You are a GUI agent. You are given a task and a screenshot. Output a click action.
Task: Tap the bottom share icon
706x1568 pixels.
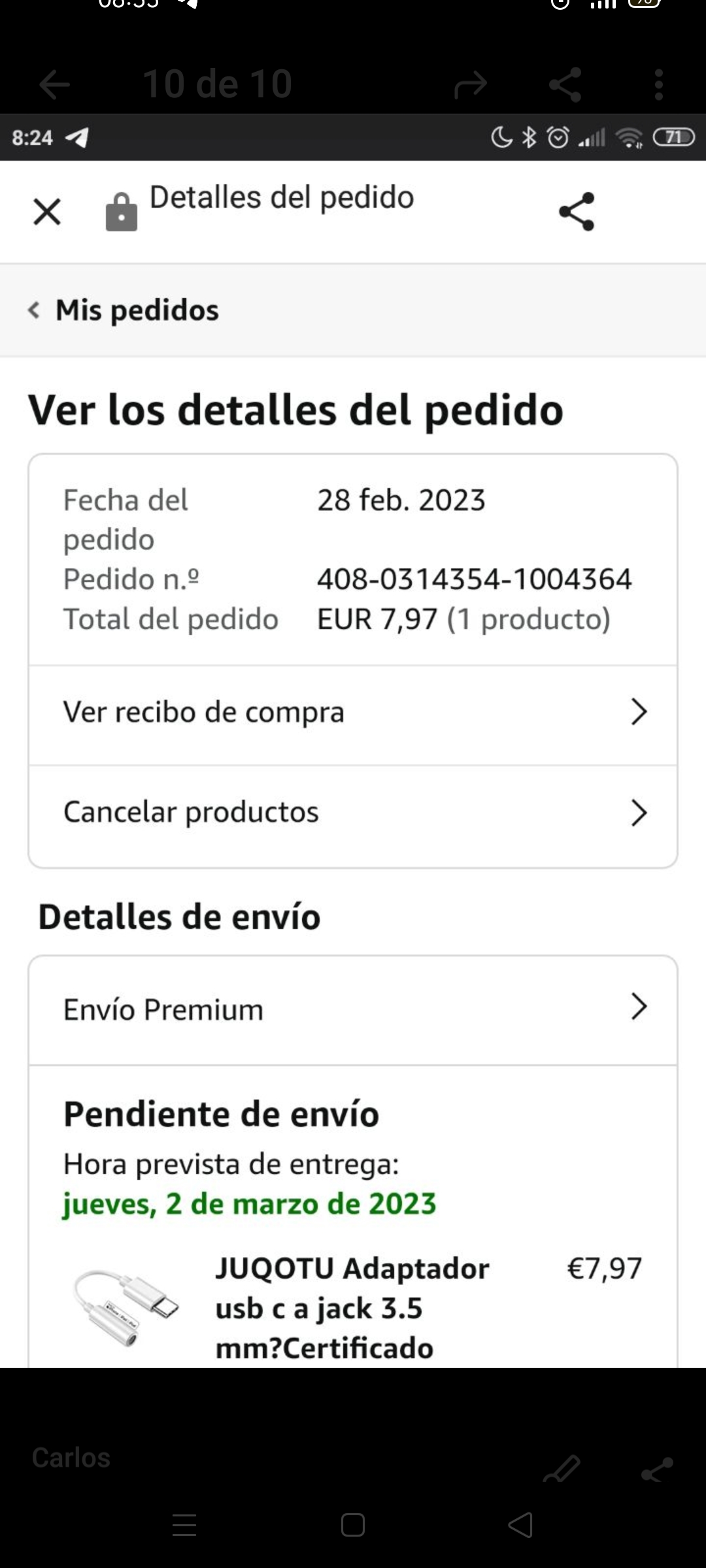[657, 1469]
